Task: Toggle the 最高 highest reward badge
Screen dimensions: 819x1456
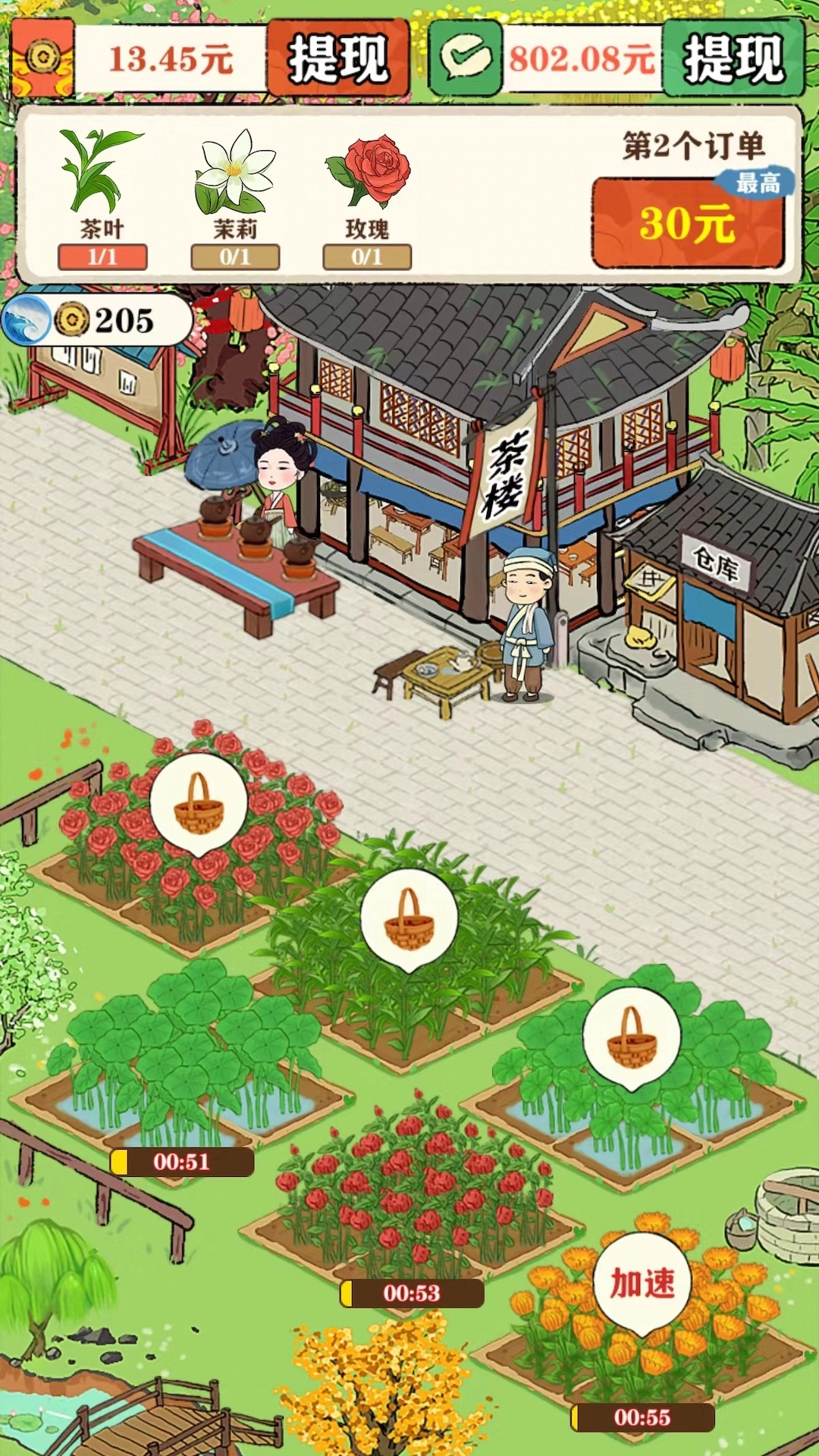Action: 755,183
